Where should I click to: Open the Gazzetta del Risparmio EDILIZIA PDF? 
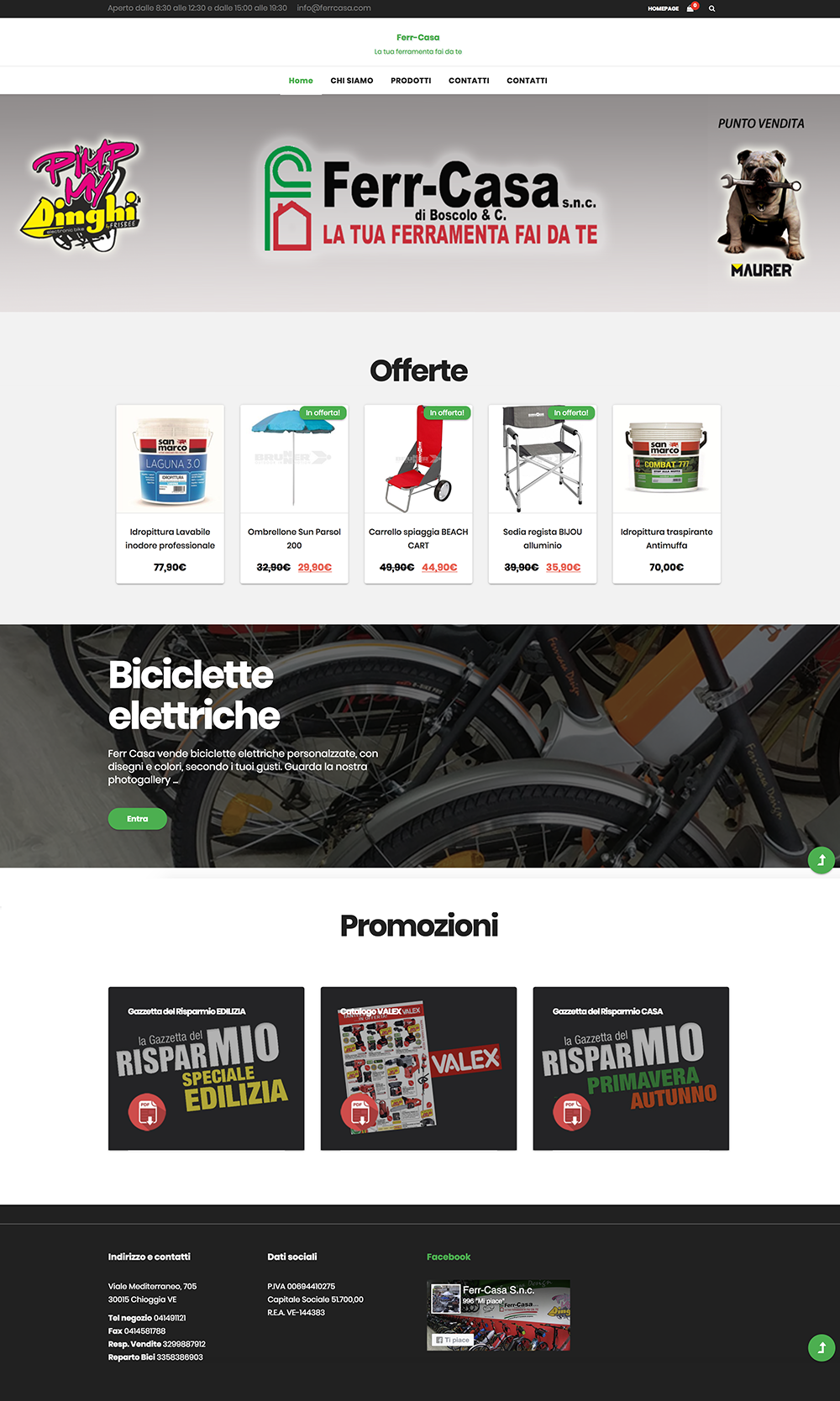tap(207, 1068)
